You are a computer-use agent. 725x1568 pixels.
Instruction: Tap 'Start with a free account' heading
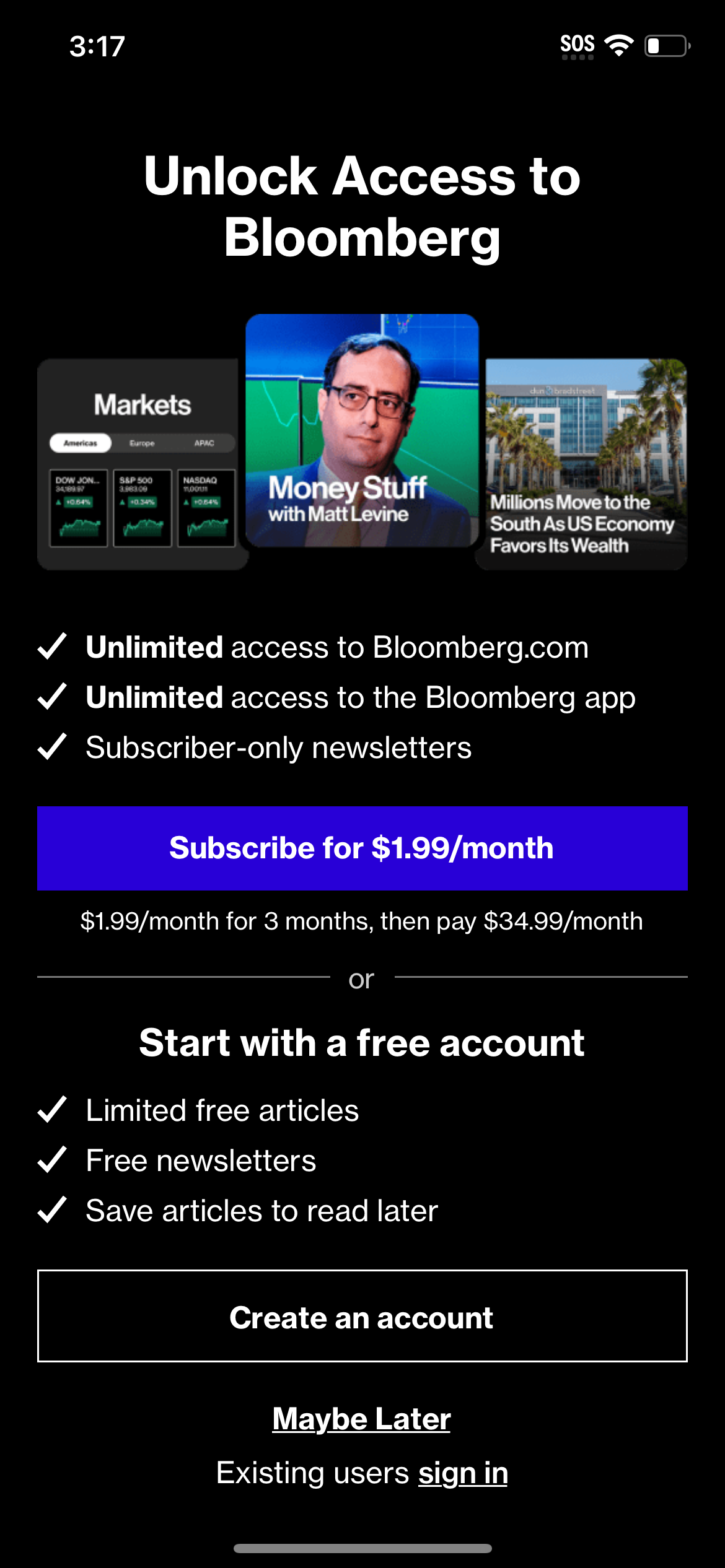[x=362, y=1042]
